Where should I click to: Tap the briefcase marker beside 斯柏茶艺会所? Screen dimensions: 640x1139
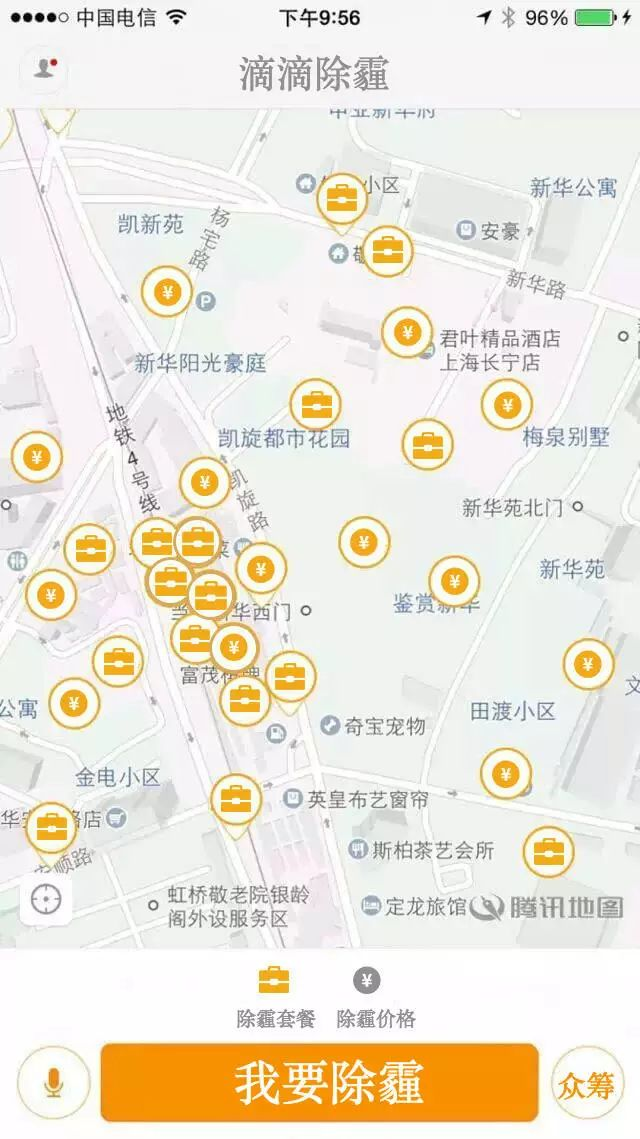pyautogui.click(x=548, y=852)
